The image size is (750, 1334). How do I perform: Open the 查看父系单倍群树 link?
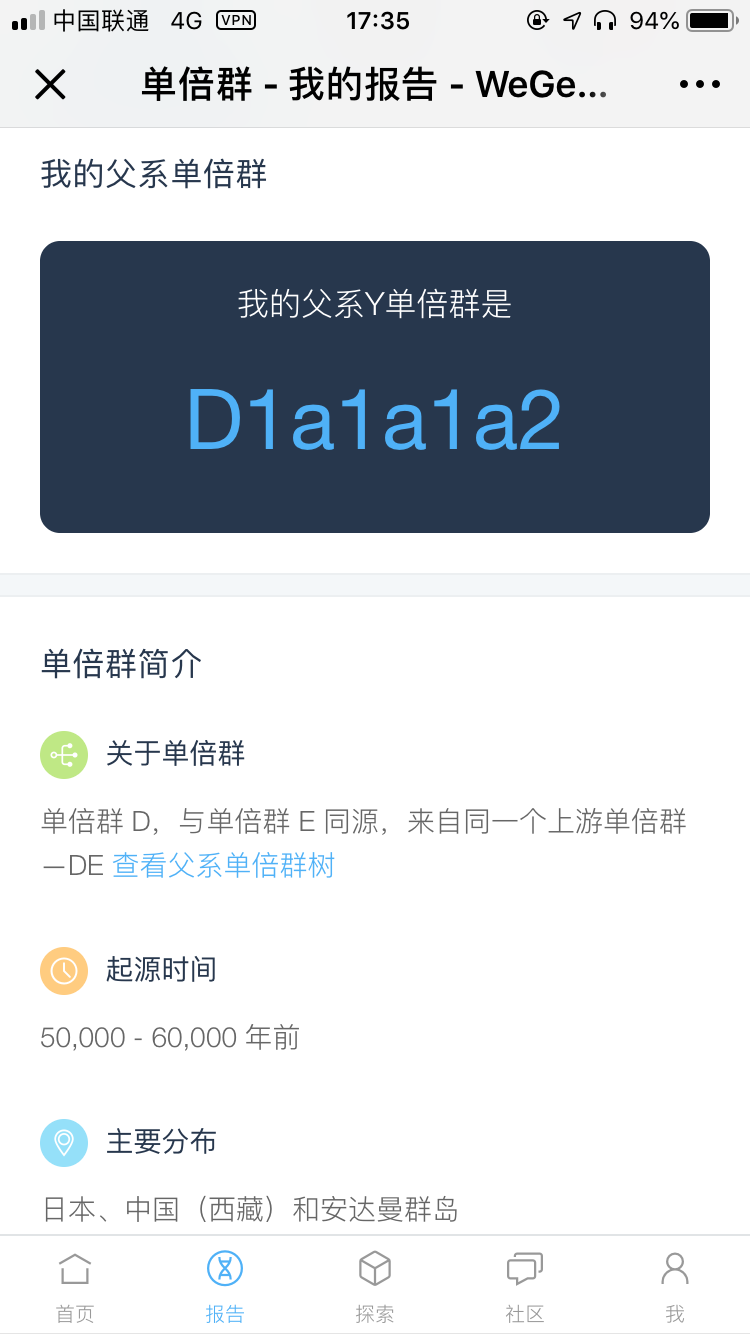[x=223, y=865]
